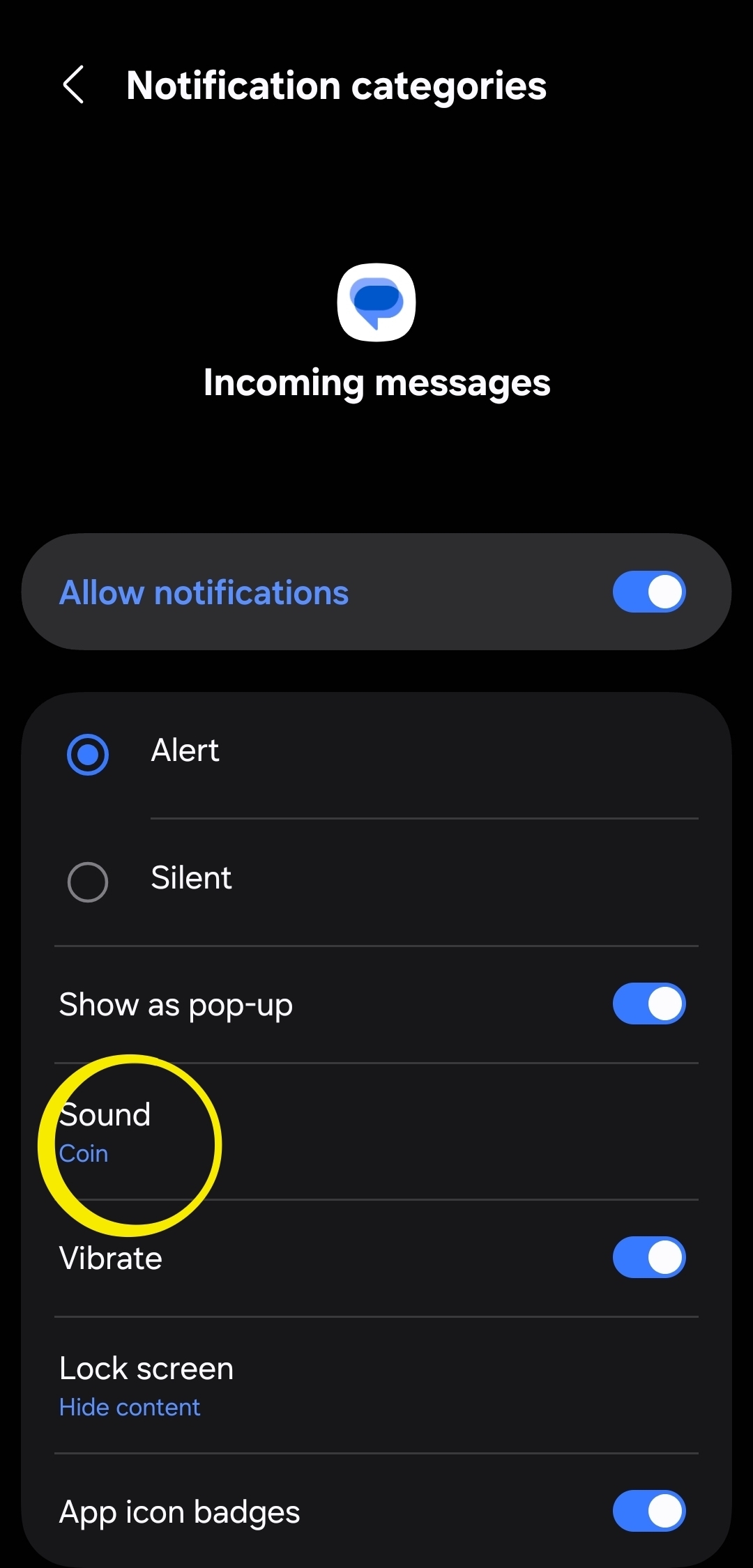753x1568 pixels.
Task: Switch off App icon badges
Action: (648, 1511)
